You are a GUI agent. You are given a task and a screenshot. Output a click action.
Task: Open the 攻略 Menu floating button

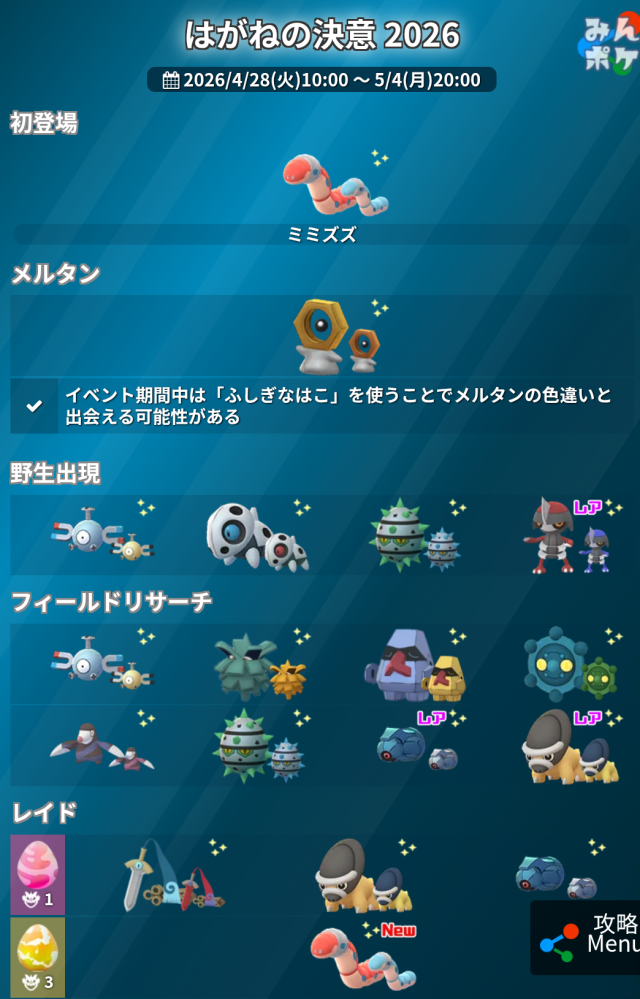[587, 937]
